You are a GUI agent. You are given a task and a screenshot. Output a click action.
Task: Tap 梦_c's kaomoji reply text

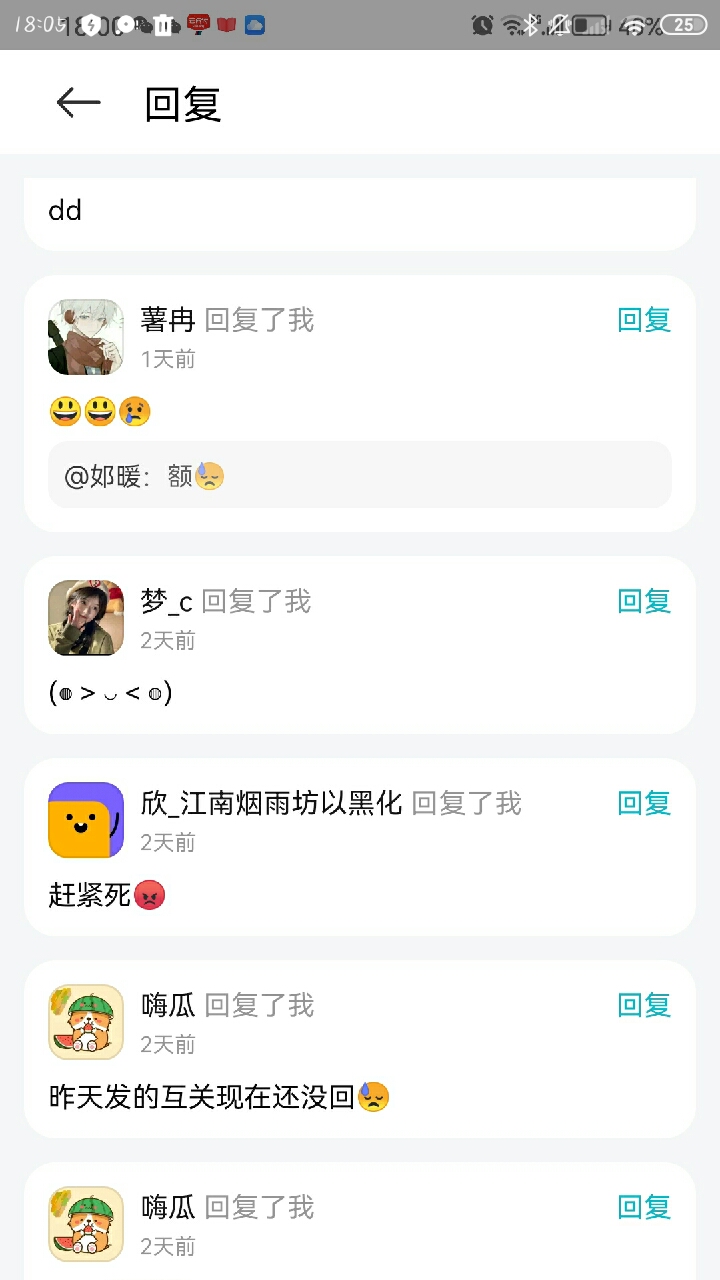tap(110, 692)
